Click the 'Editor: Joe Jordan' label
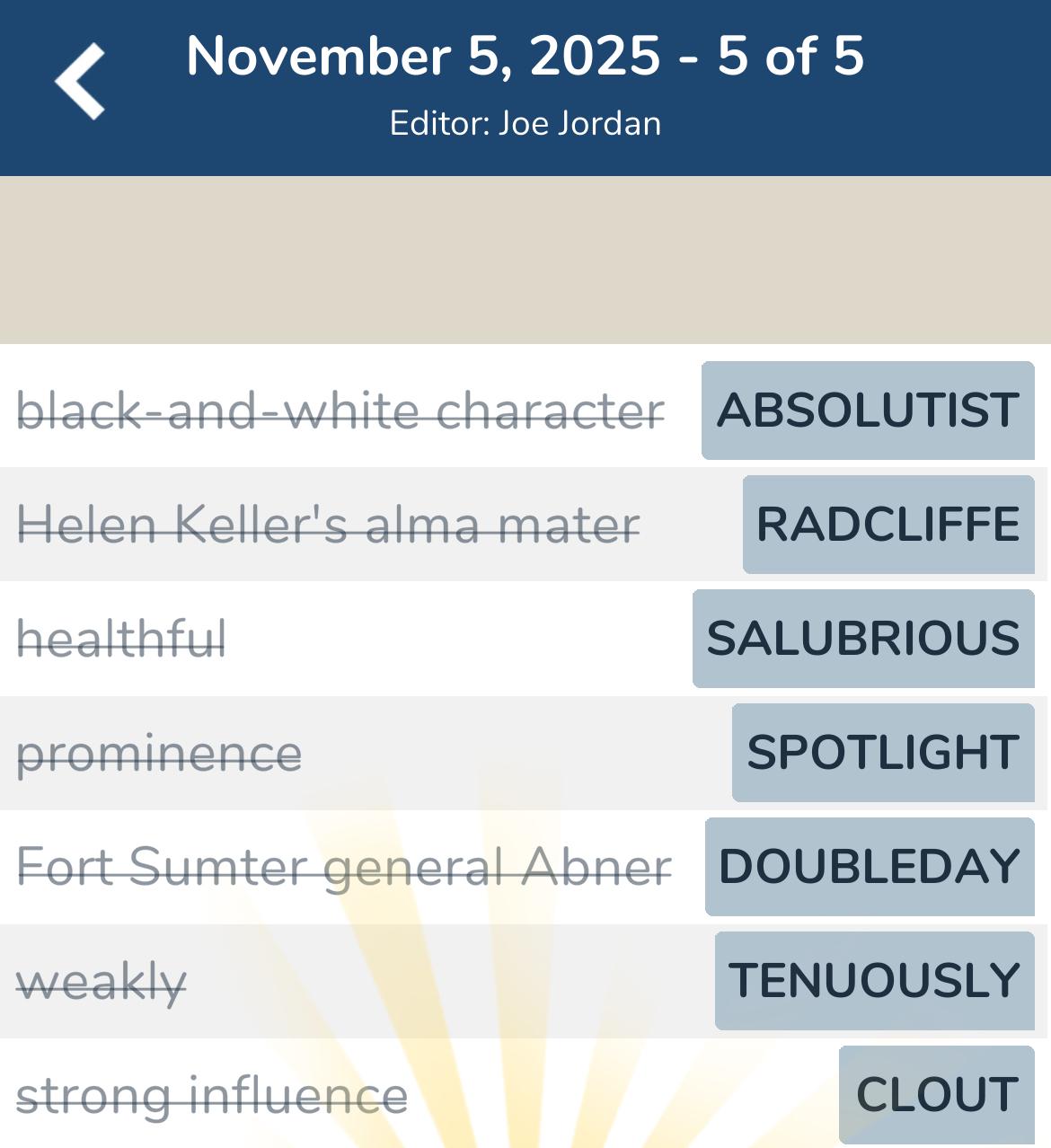This screenshot has height=1148, width=1051. (x=525, y=123)
